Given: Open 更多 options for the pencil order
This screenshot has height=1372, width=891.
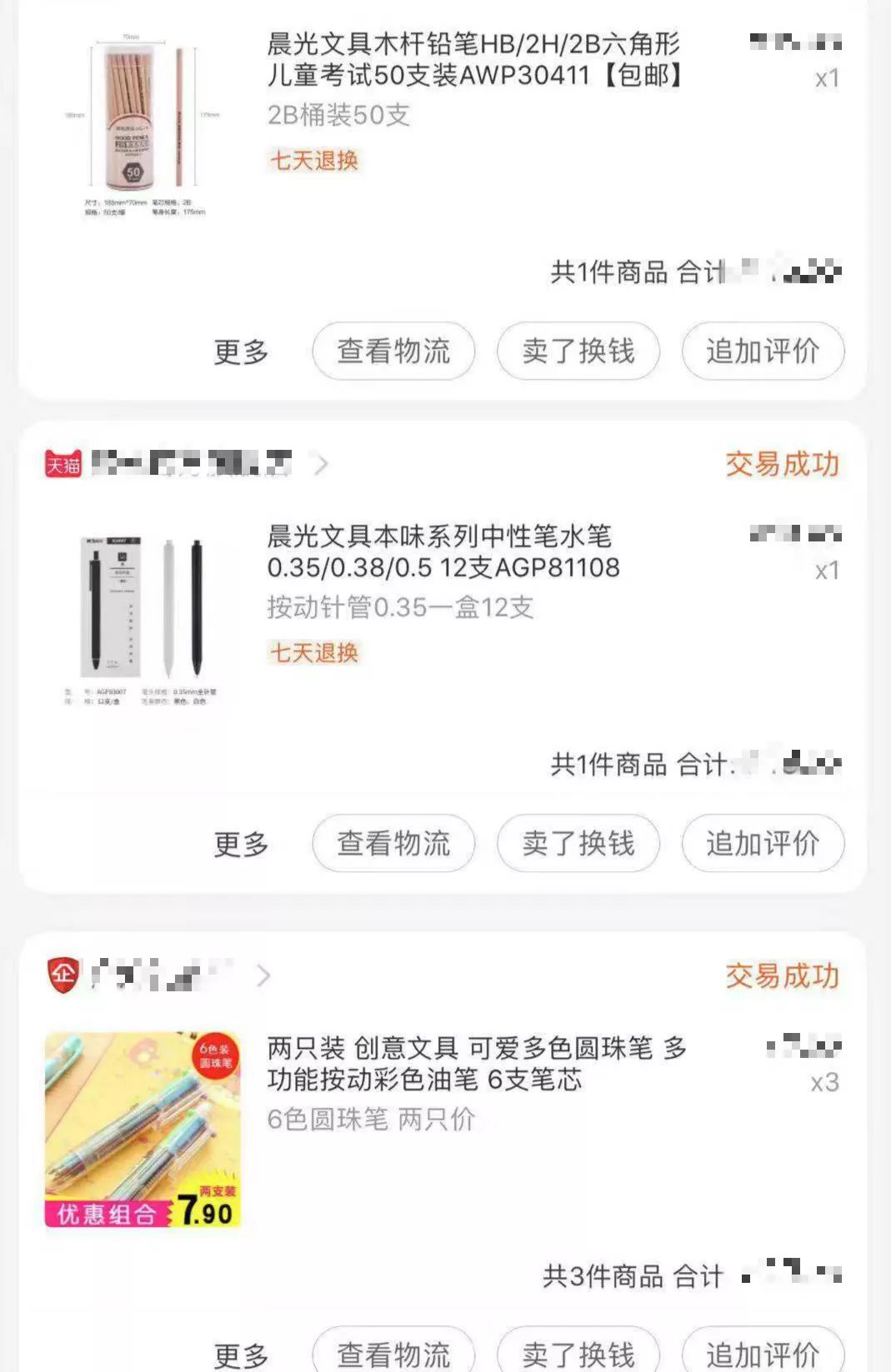Looking at the screenshot, I should coord(243,352).
